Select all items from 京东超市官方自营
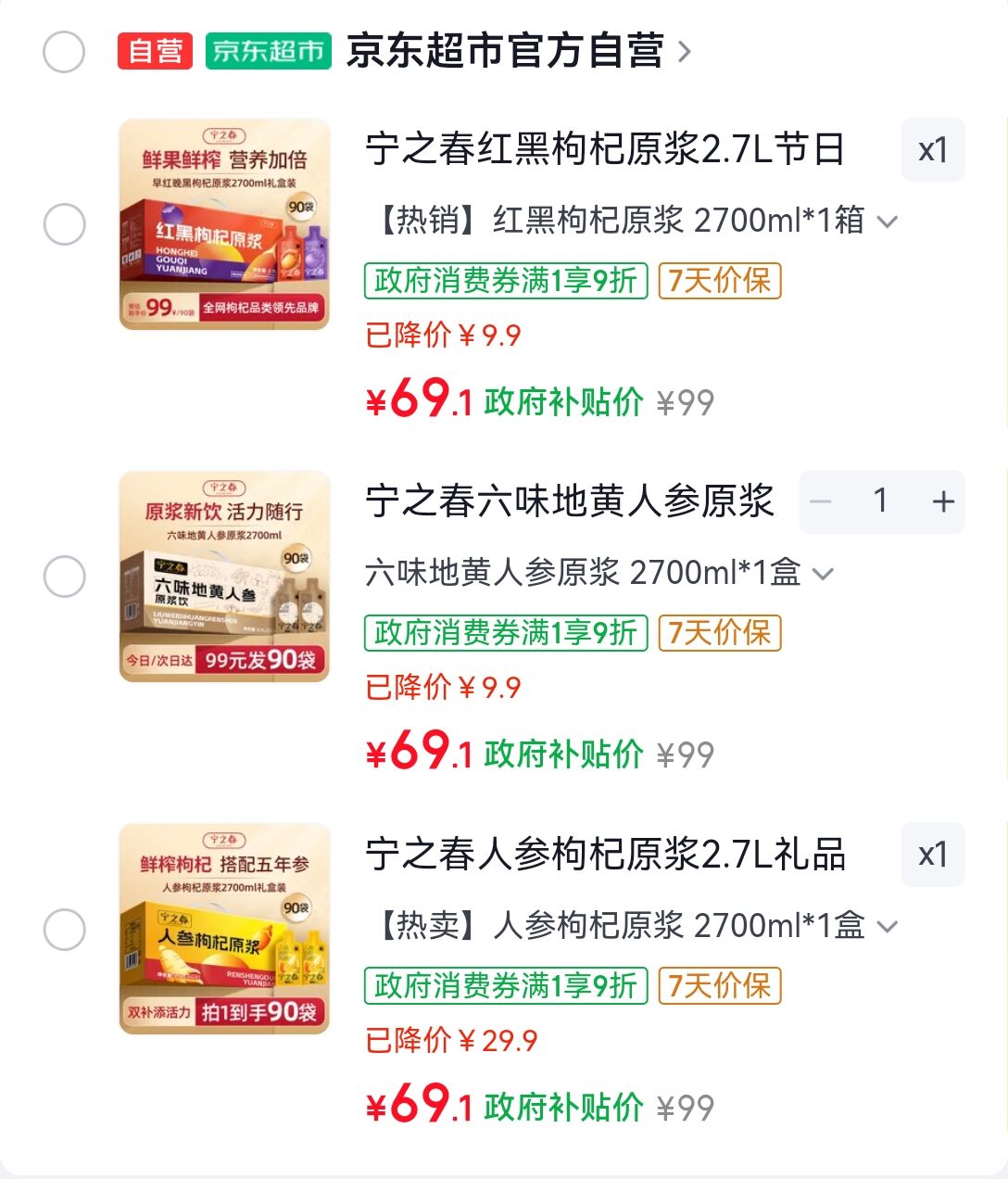This screenshot has width=1008, height=1179. (x=64, y=52)
